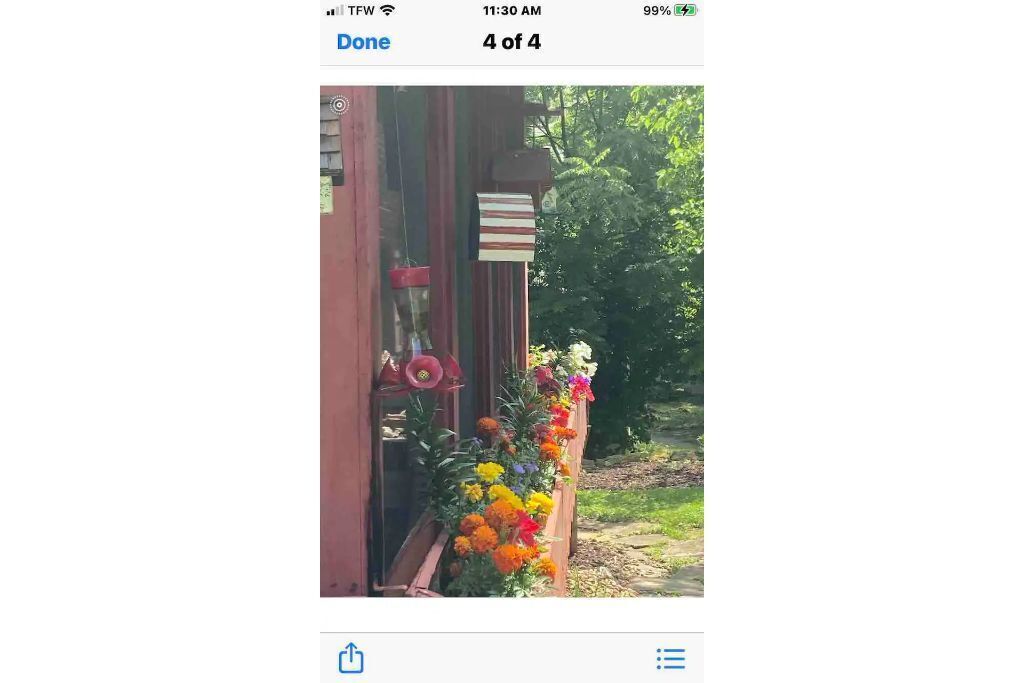1024x683 pixels.
Task: Tap Done to close the photo preview
Action: (363, 42)
